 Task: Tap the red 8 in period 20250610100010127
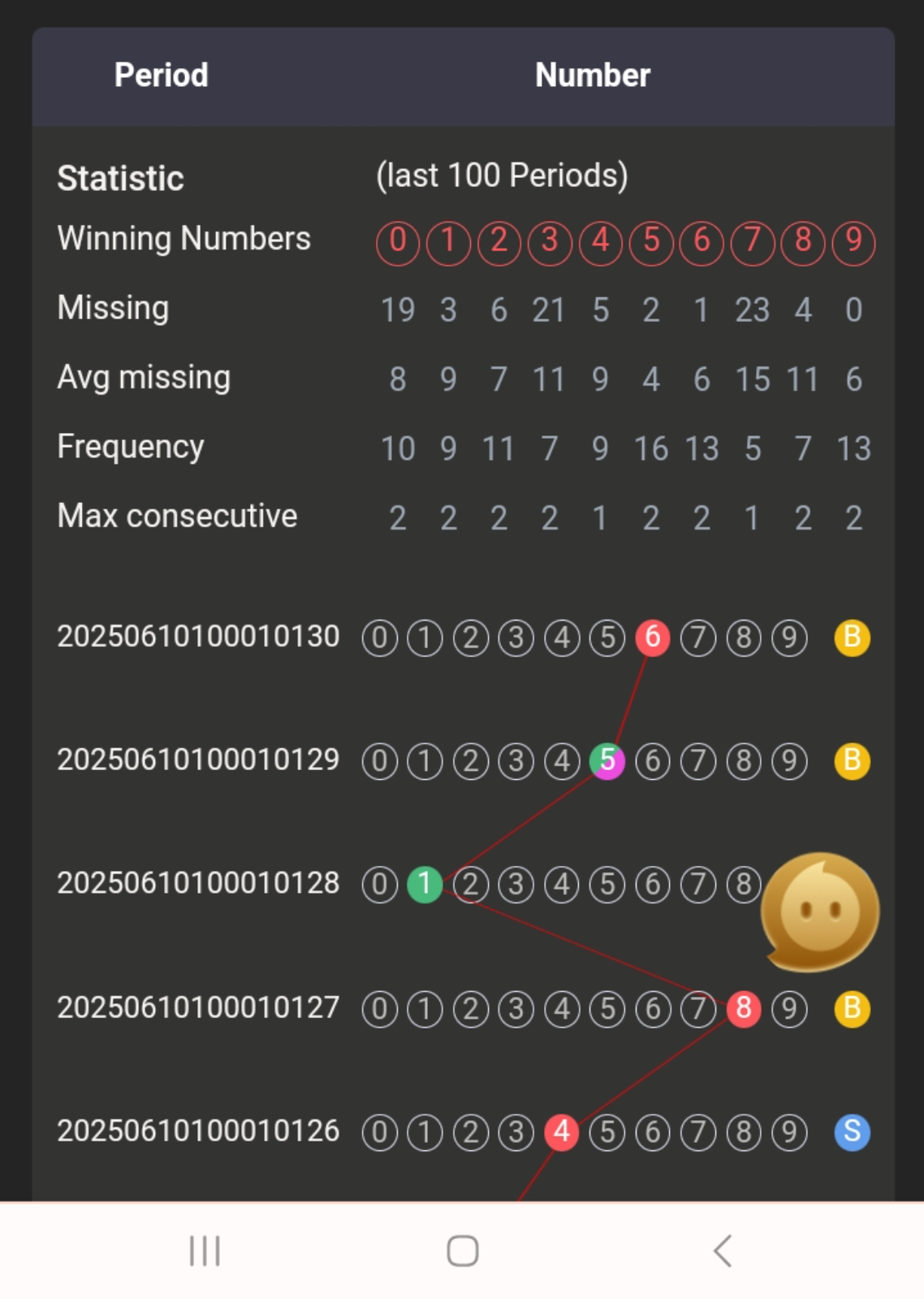[x=742, y=1010]
